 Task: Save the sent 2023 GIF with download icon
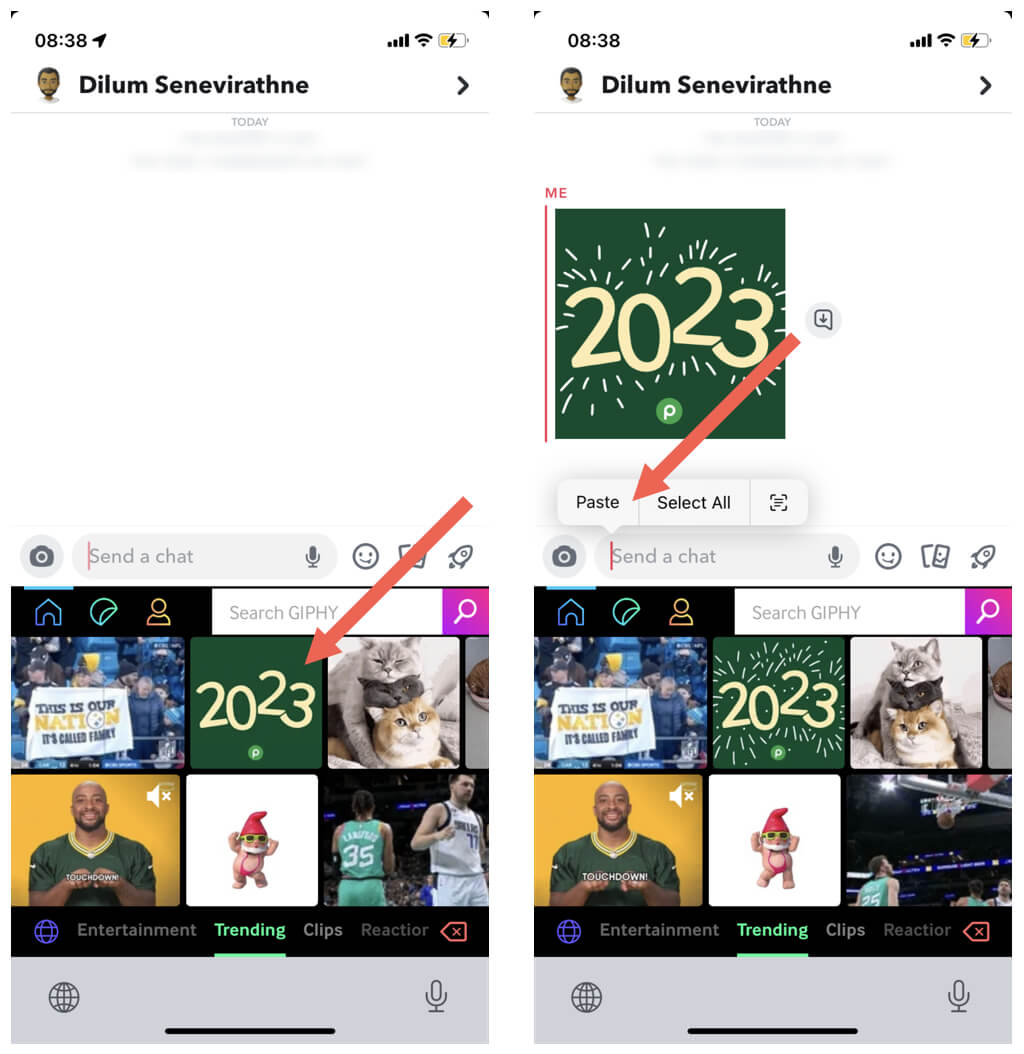[x=823, y=320]
